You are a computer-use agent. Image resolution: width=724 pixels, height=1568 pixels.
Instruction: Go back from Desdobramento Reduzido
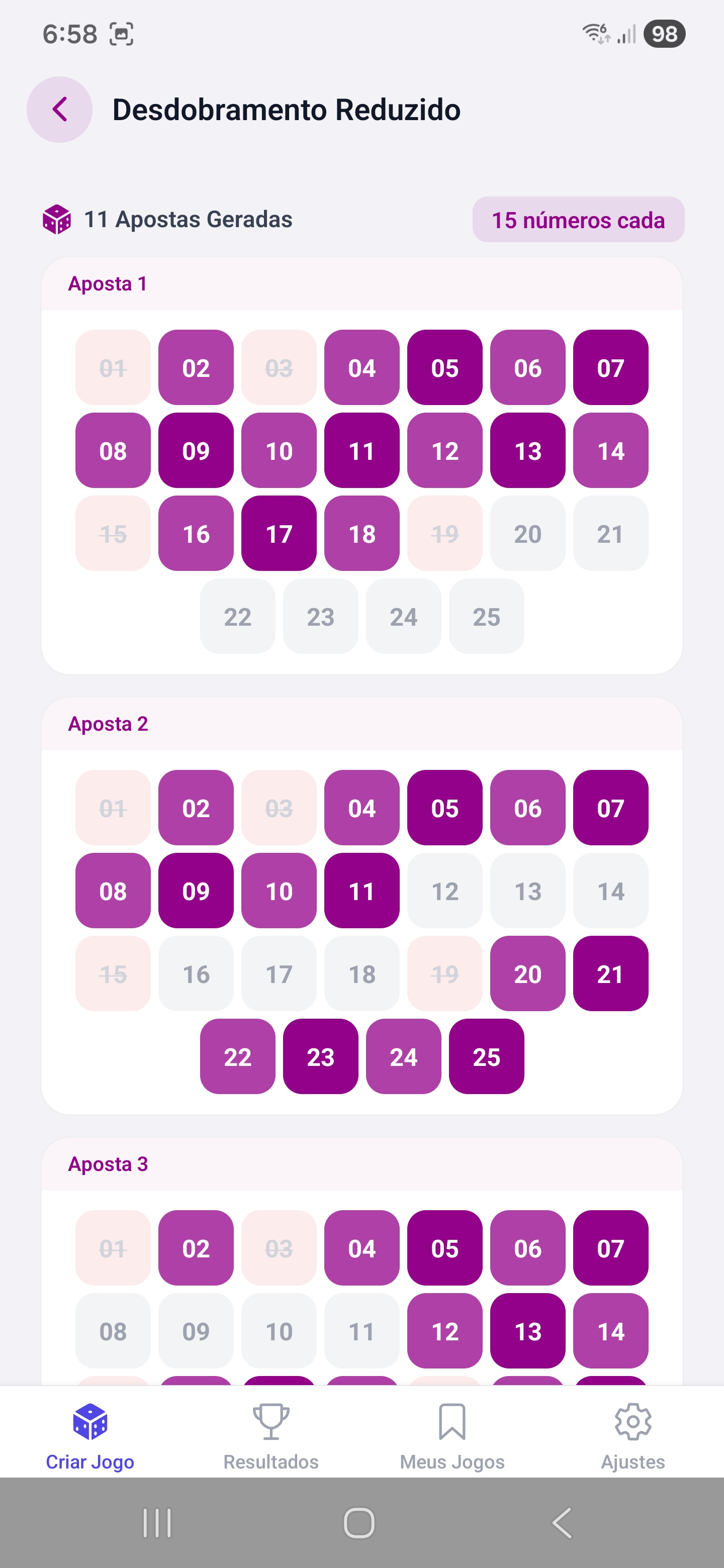59,110
